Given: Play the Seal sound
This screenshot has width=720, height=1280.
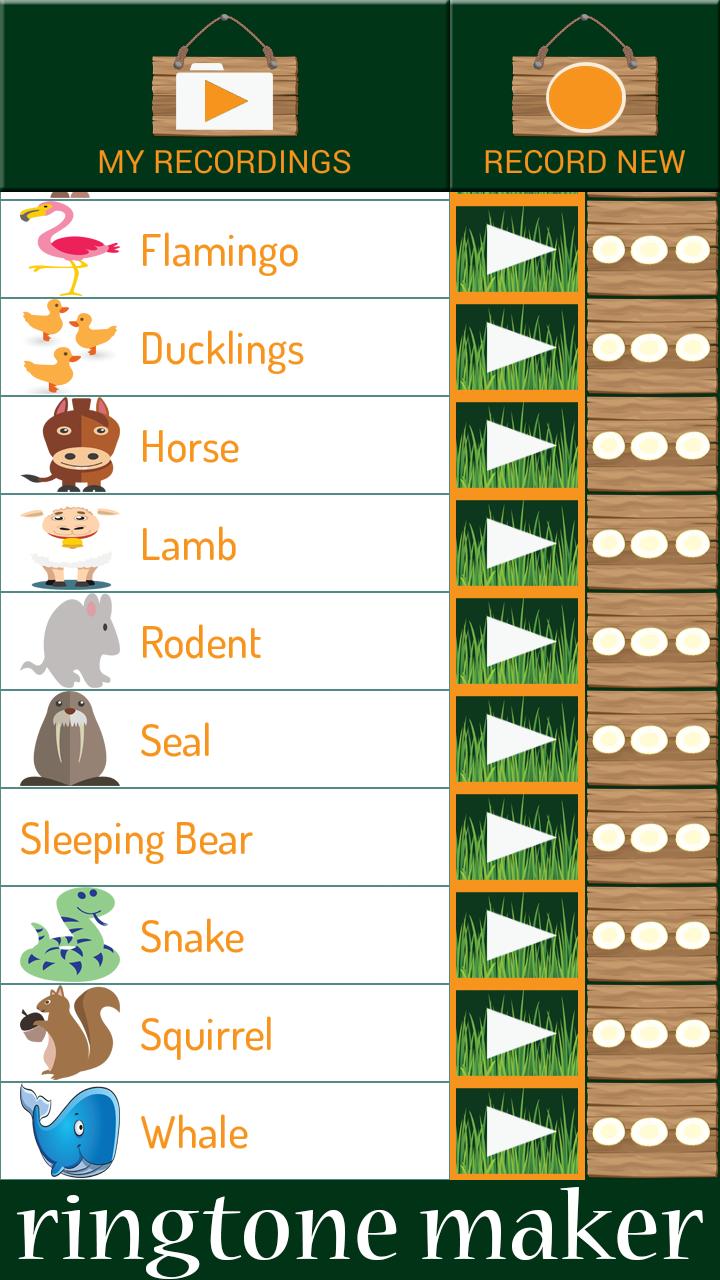Looking at the screenshot, I should pyautogui.click(x=518, y=739).
